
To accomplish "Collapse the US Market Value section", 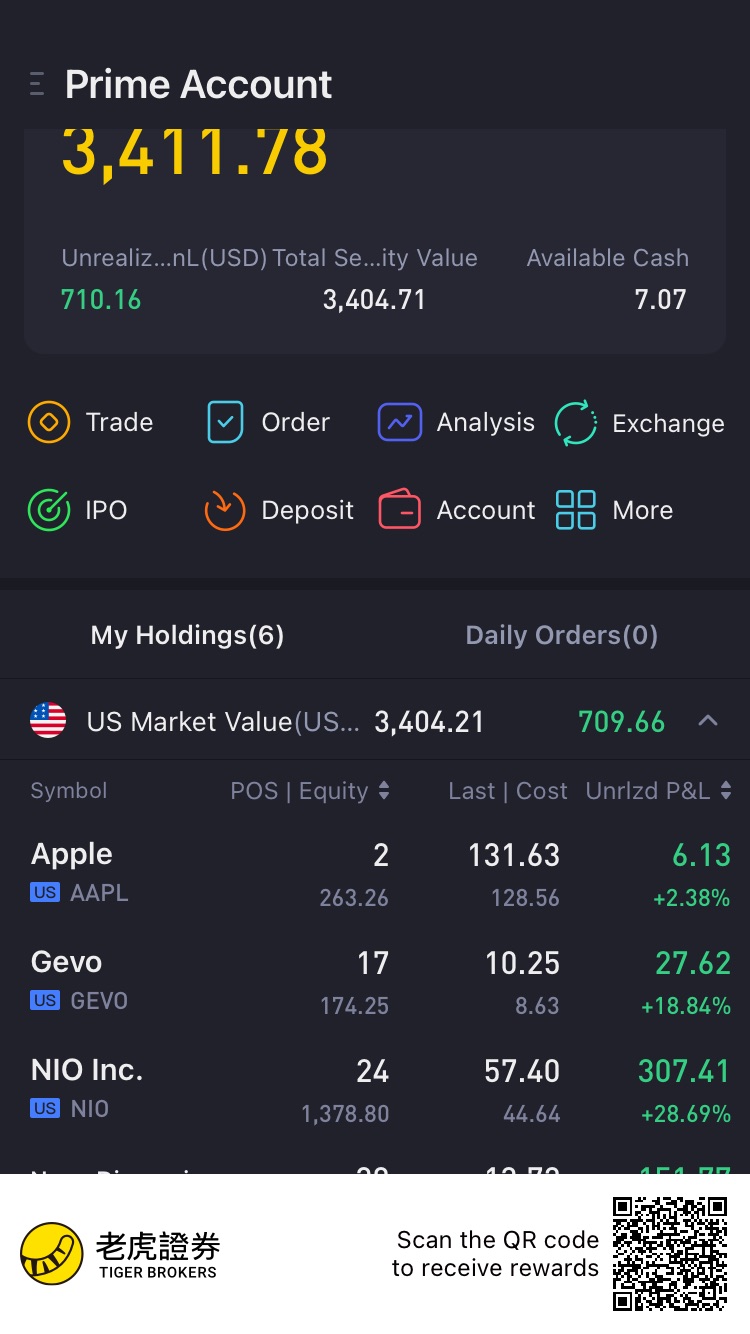I will pyautogui.click(x=708, y=721).
